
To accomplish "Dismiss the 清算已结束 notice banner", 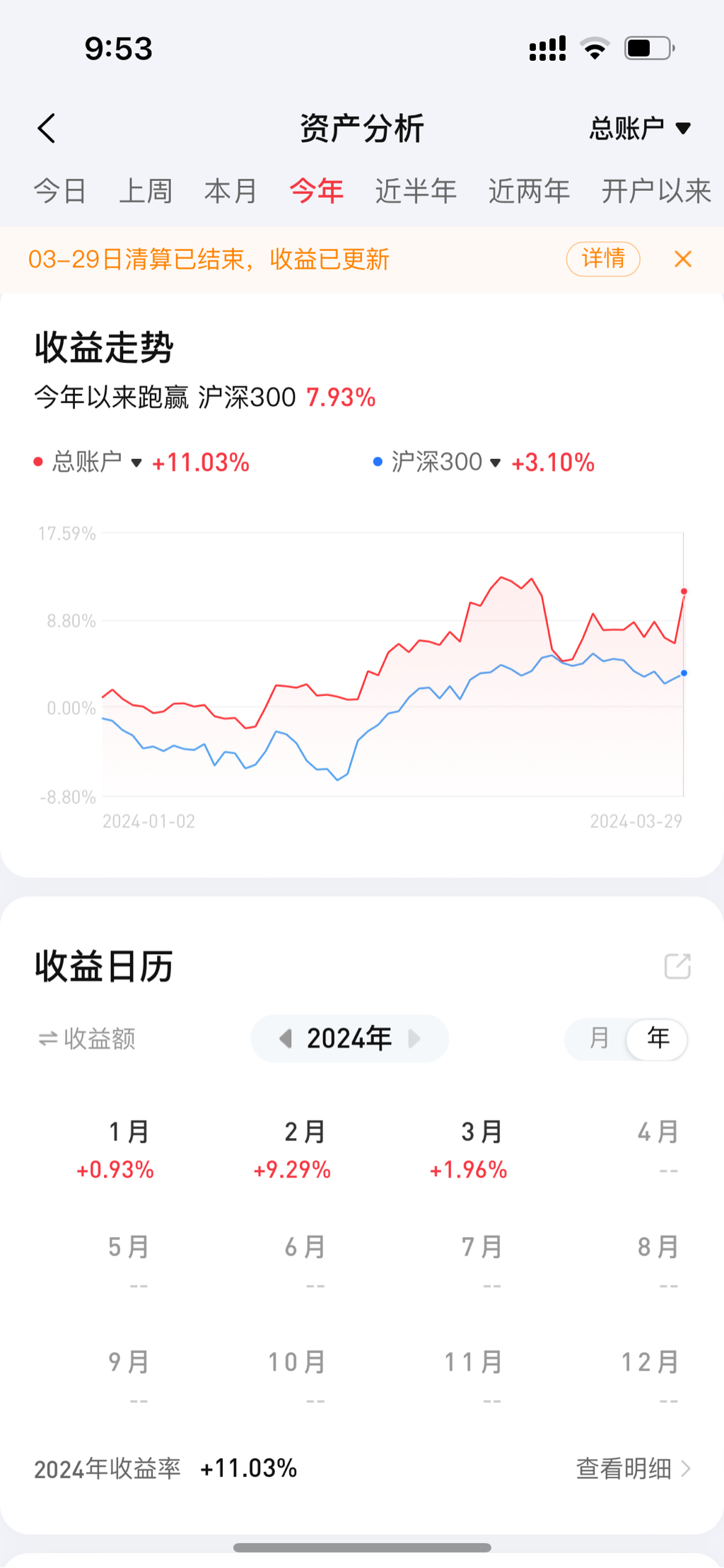I will (x=682, y=259).
